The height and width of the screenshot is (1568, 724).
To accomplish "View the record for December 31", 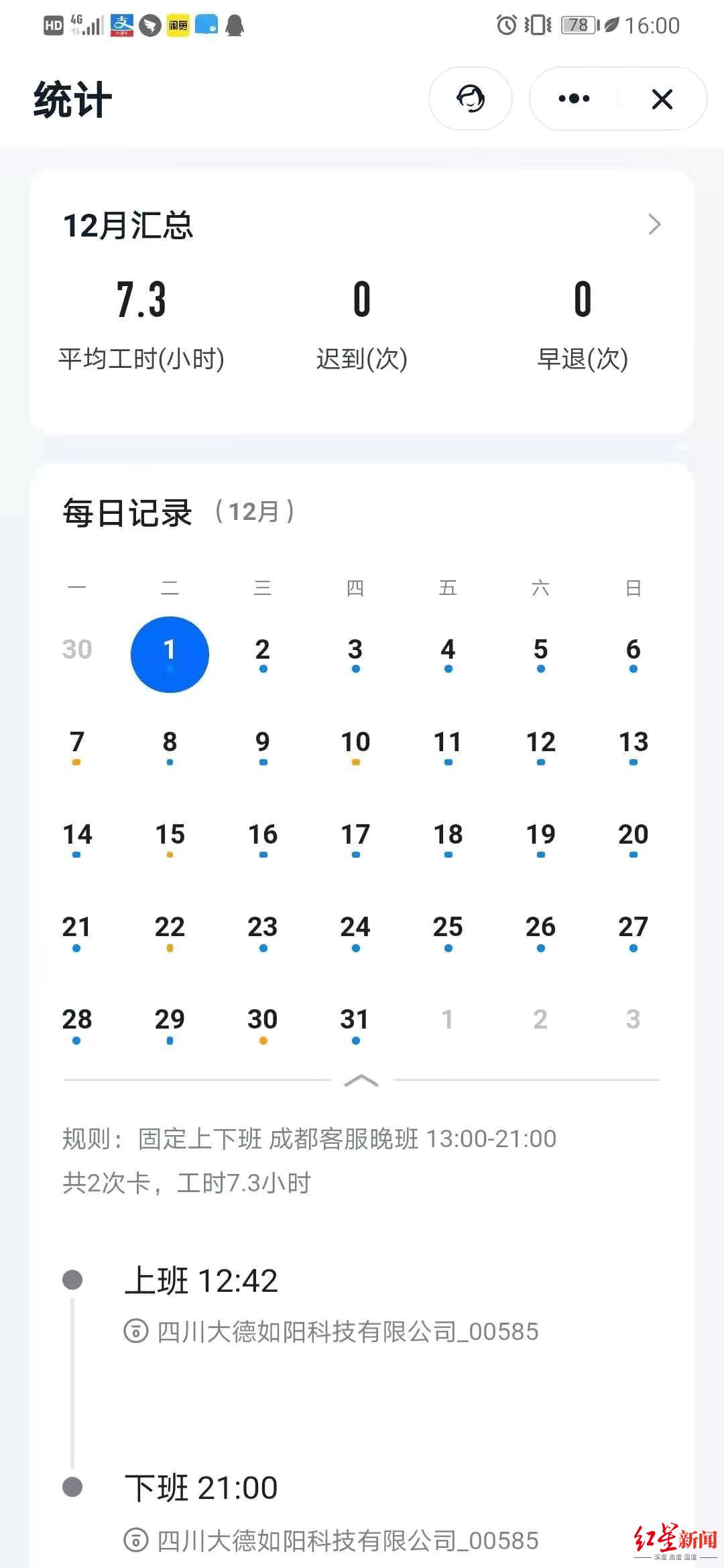I will tap(355, 1022).
